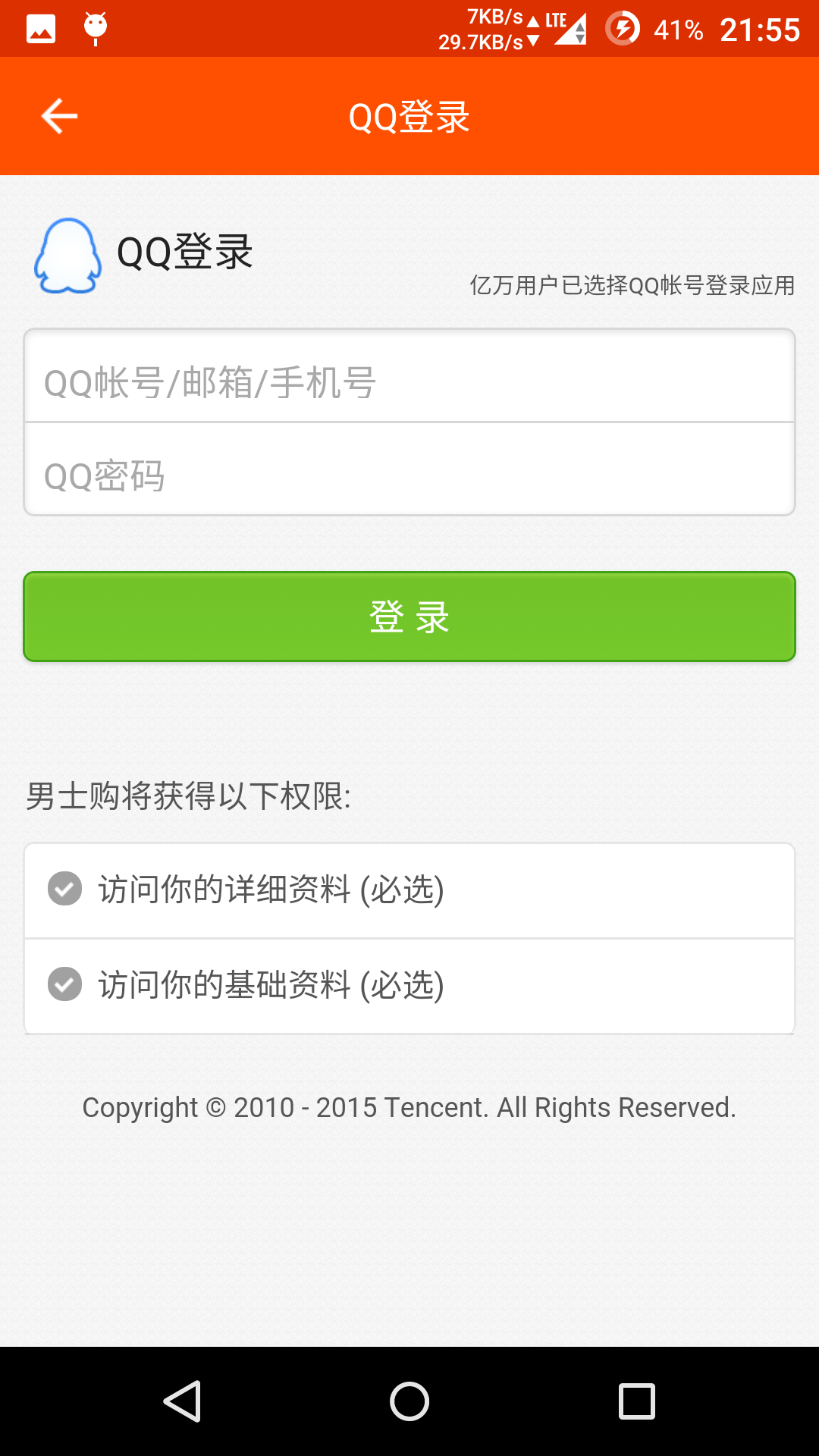Tap the system home button
The image size is (819, 1456).
tap(409, 1401)
